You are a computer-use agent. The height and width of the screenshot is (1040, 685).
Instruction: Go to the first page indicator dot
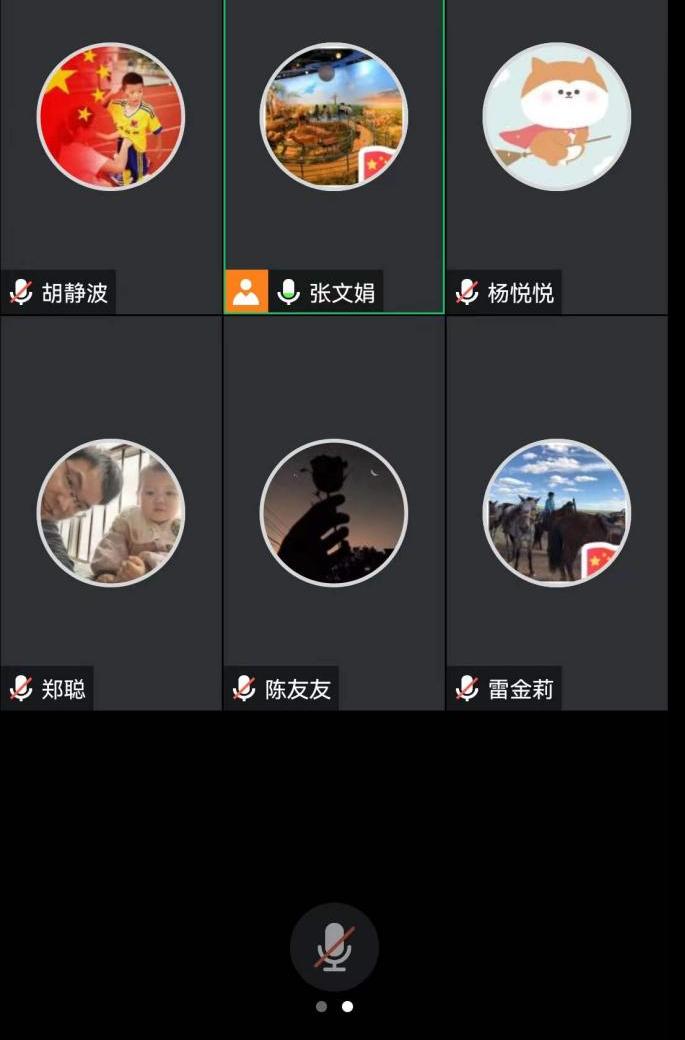321,1006
